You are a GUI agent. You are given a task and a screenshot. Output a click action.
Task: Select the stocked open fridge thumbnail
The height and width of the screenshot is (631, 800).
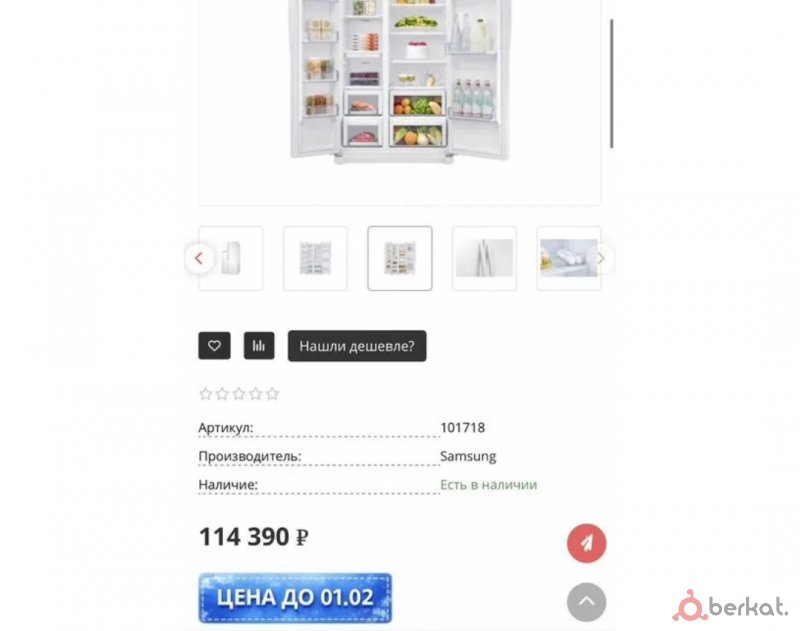tap(400, 258)
